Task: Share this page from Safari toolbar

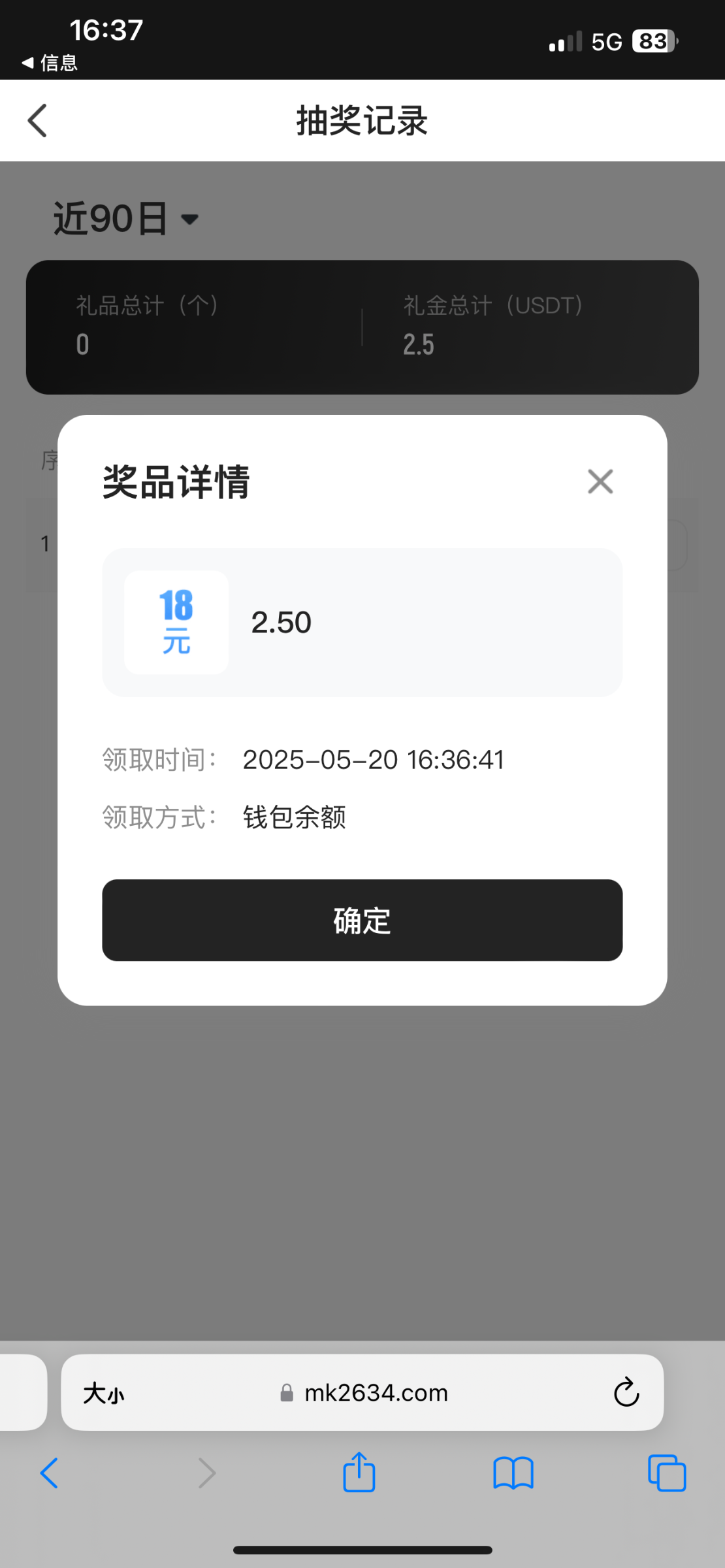Action: [x=359, y=1472]
